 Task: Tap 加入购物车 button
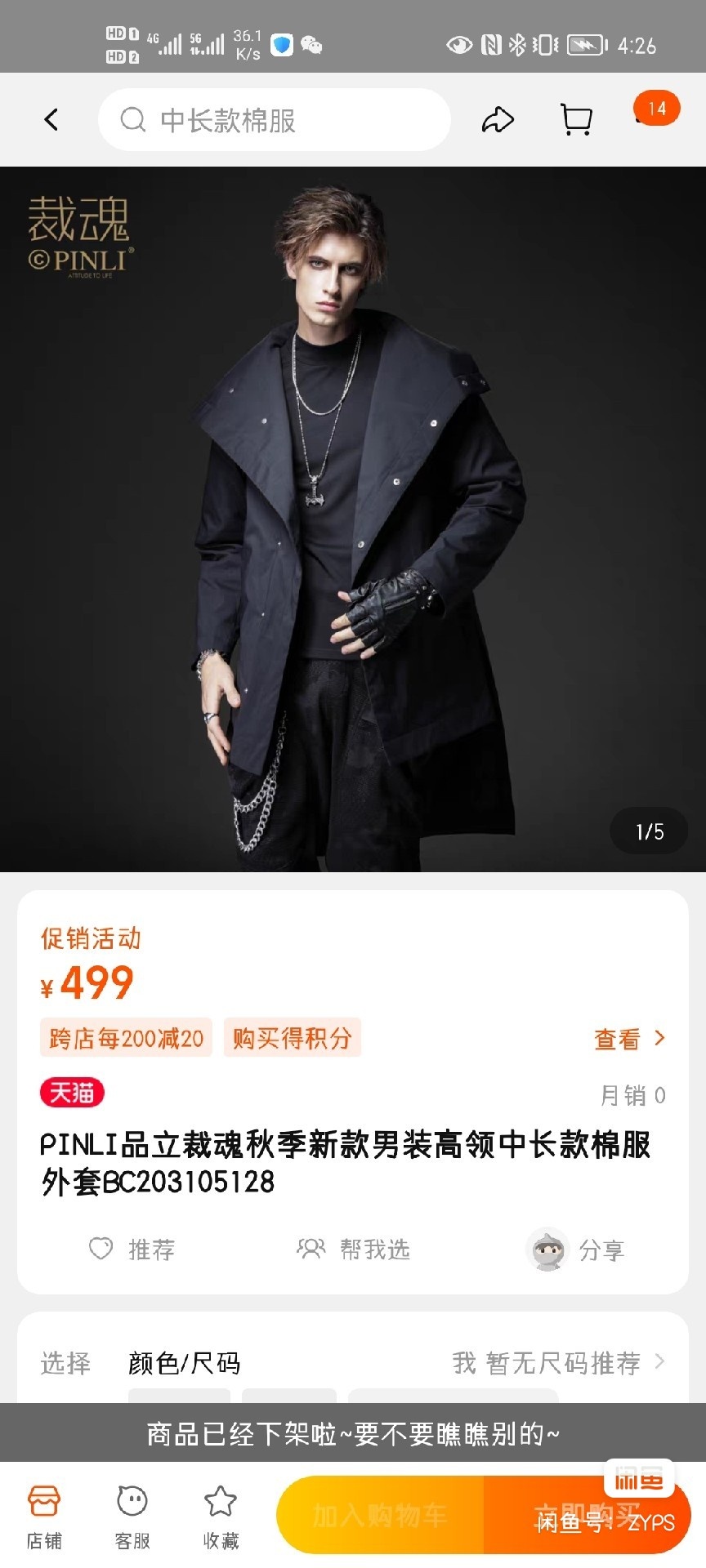click(380, 1516)
